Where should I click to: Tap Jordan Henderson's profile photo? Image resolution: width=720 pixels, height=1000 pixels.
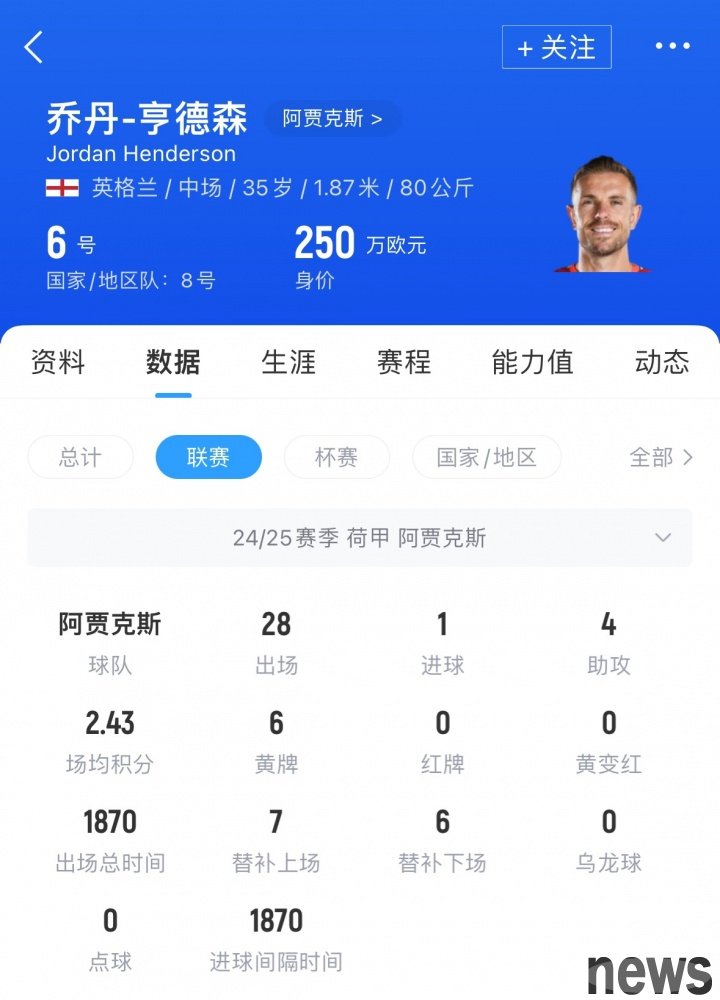(x=603, y=214)
